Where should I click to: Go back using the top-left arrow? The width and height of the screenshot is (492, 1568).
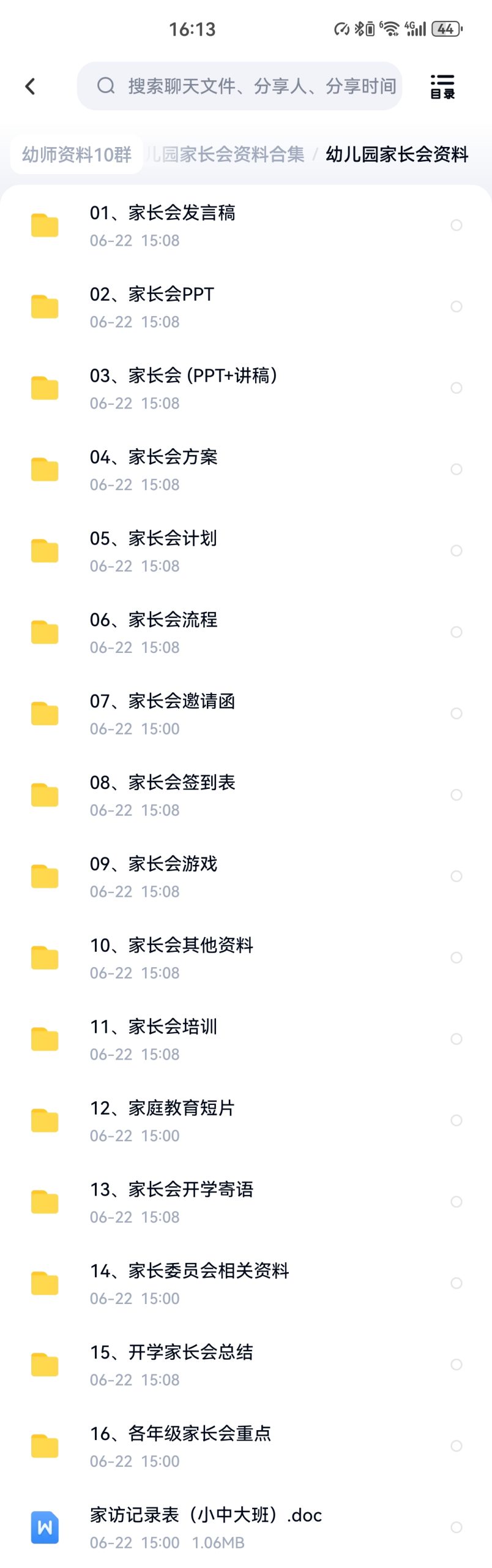(x=30, y=86)
